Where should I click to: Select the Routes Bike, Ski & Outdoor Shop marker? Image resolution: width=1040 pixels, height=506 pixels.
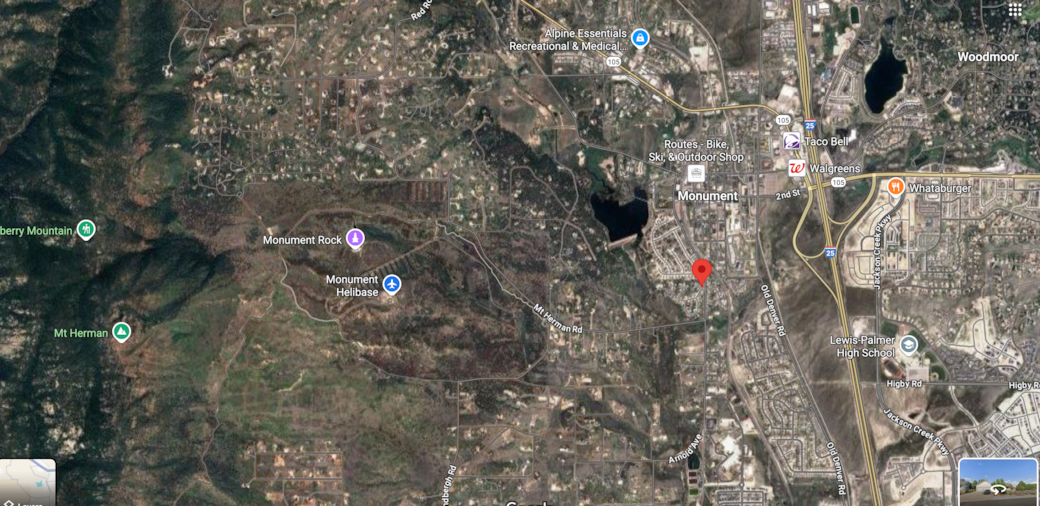696,174
